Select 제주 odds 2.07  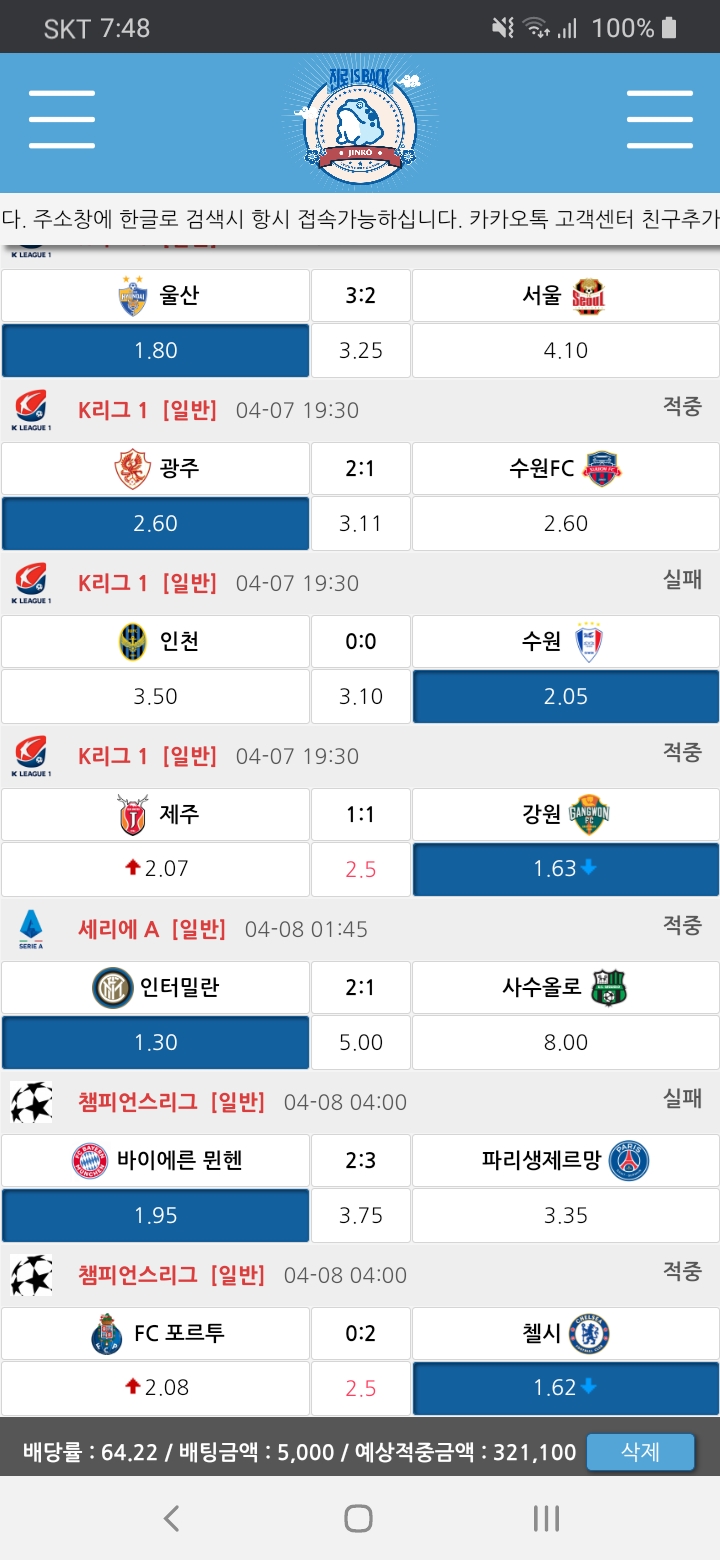(x=155, y=869)
